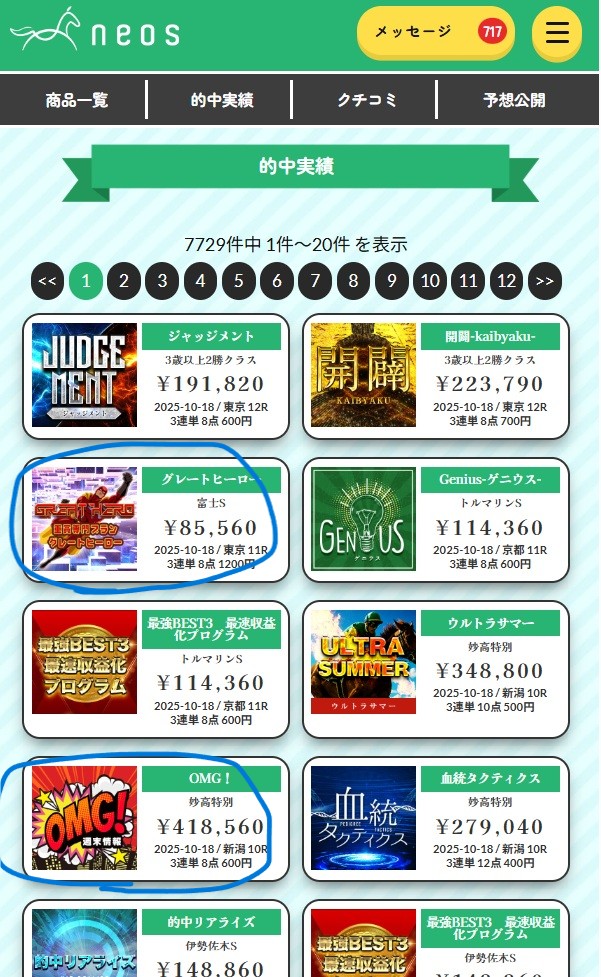
Task: Go to results page 12
Action: pyautogui.click(x=506, y=282)
